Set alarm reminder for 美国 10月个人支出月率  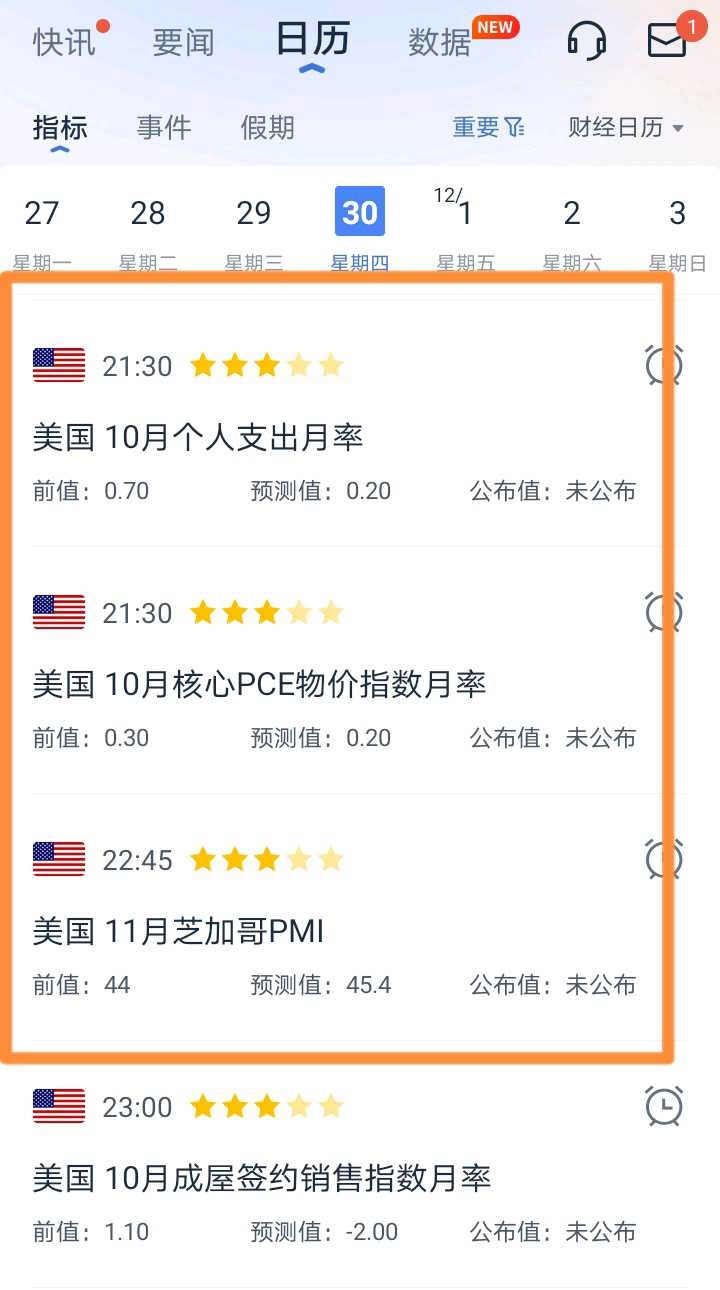click(662, 365)
